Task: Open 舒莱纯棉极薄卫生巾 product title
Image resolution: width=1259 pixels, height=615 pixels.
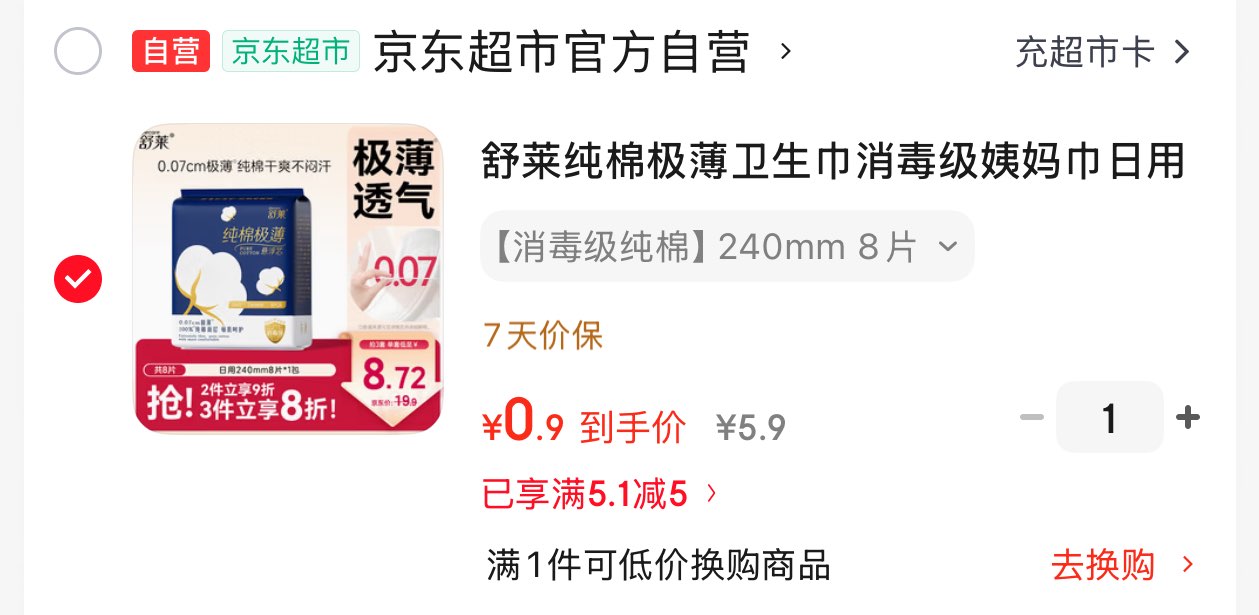Action: tap(832, 162)
